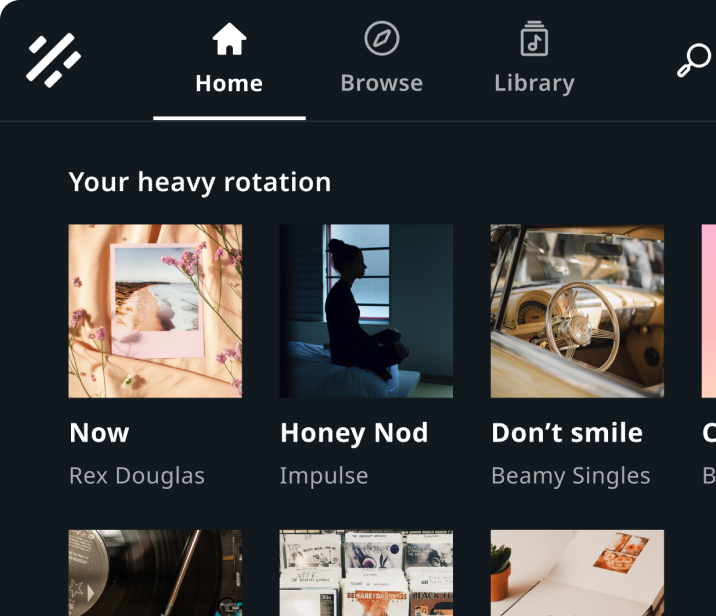This screenshot has width=716, height=616.
Task: Go to the Home tab
Action: (229, 61)
